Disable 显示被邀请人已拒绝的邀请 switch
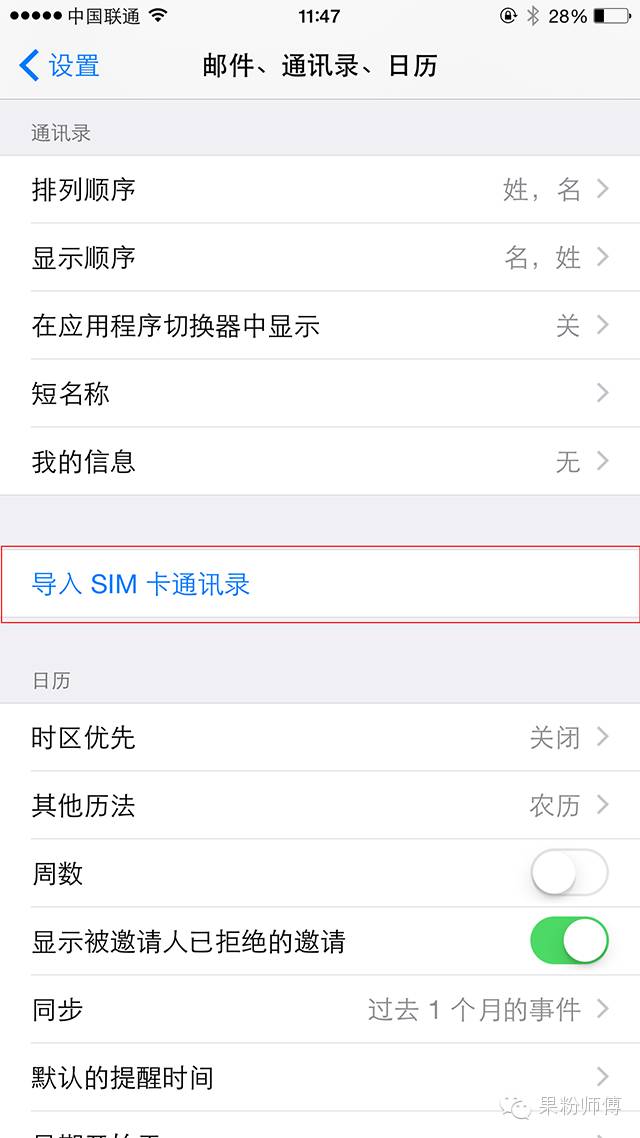The height and width of the screenshot is (1138, 640). [x=569, y=941]
